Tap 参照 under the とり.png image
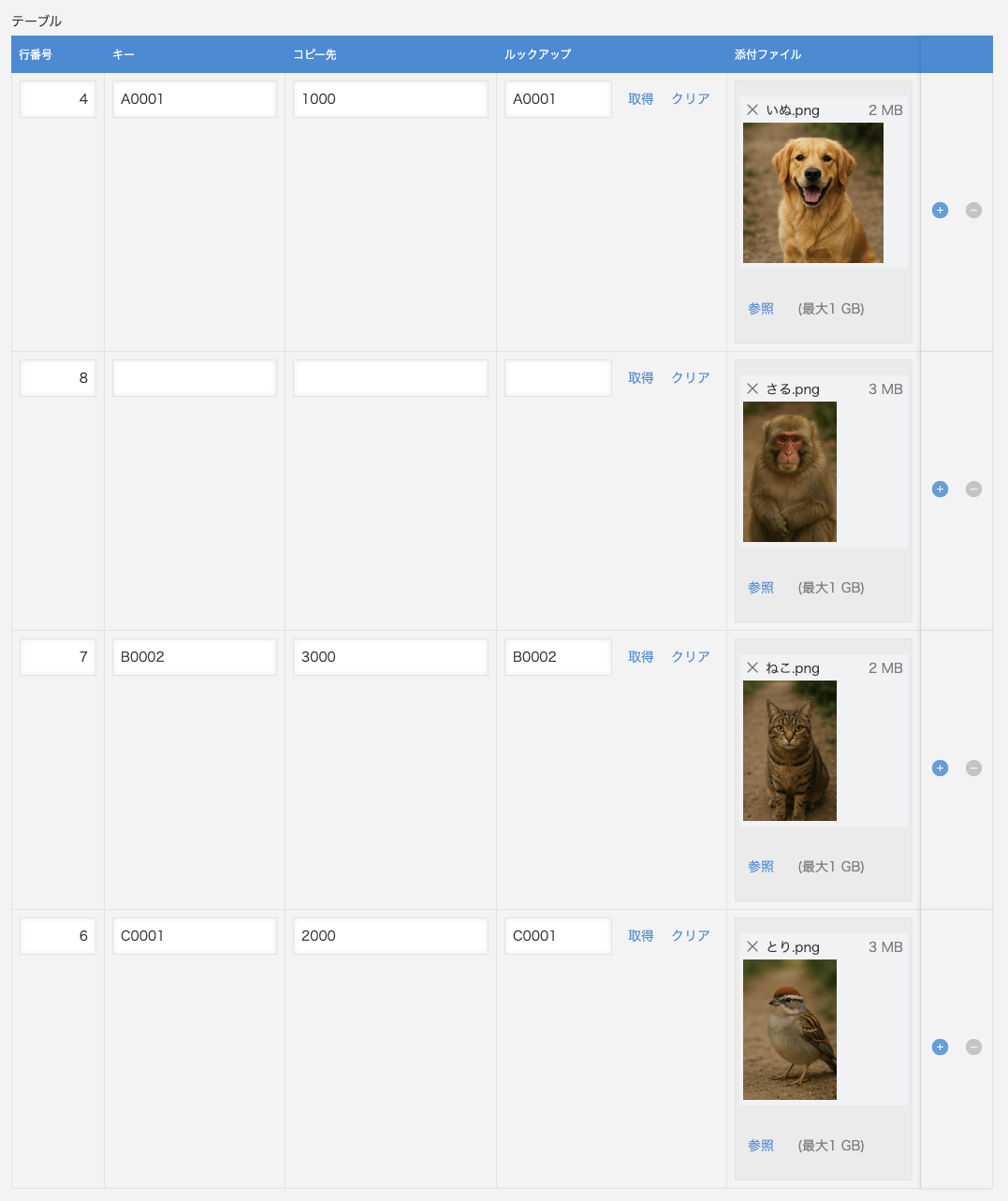Viewport: 1008px width, 1201px height. pyautogui.click(x=761, y=1146)
